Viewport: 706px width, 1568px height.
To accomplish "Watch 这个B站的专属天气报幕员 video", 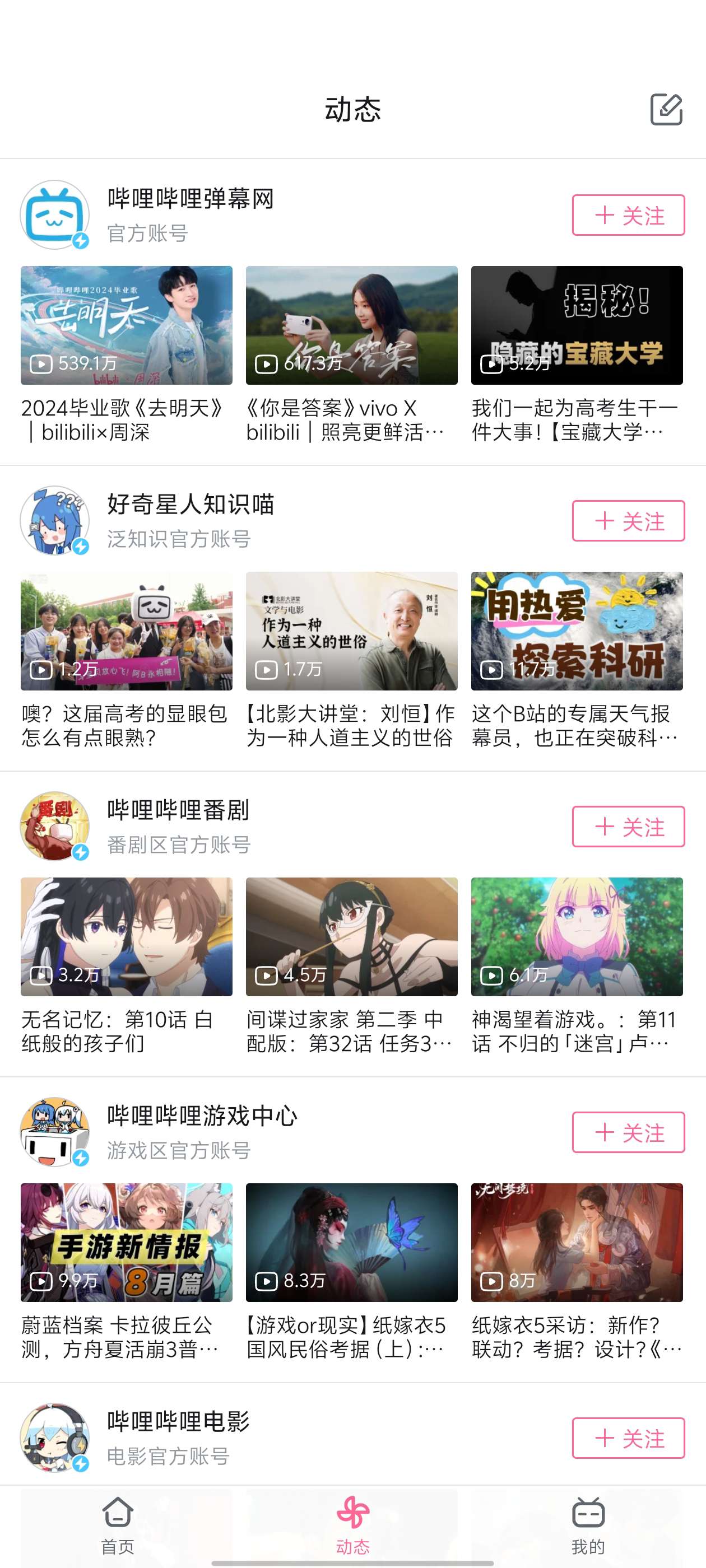I will point(577,631).
